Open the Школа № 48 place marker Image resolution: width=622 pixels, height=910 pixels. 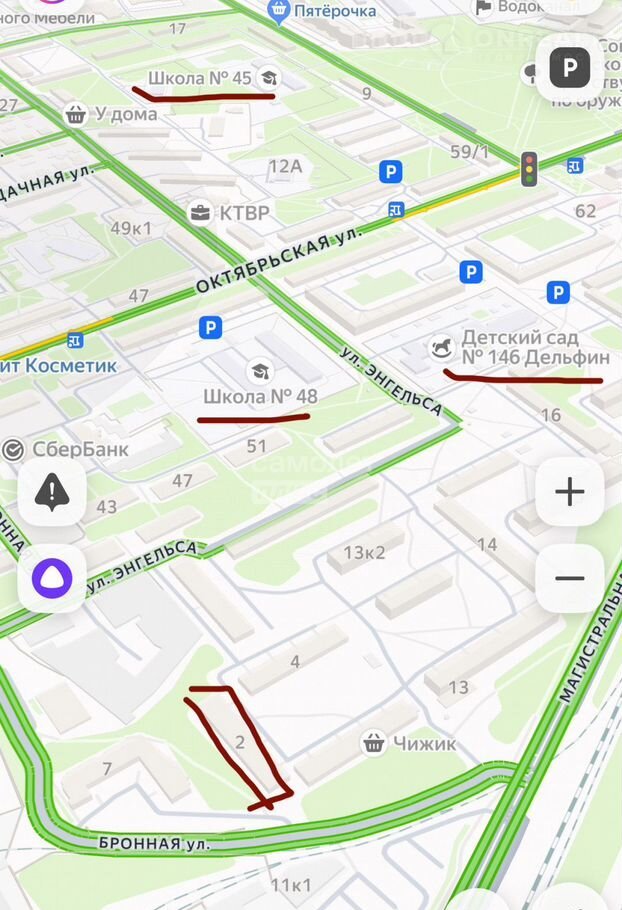(260, 372)
